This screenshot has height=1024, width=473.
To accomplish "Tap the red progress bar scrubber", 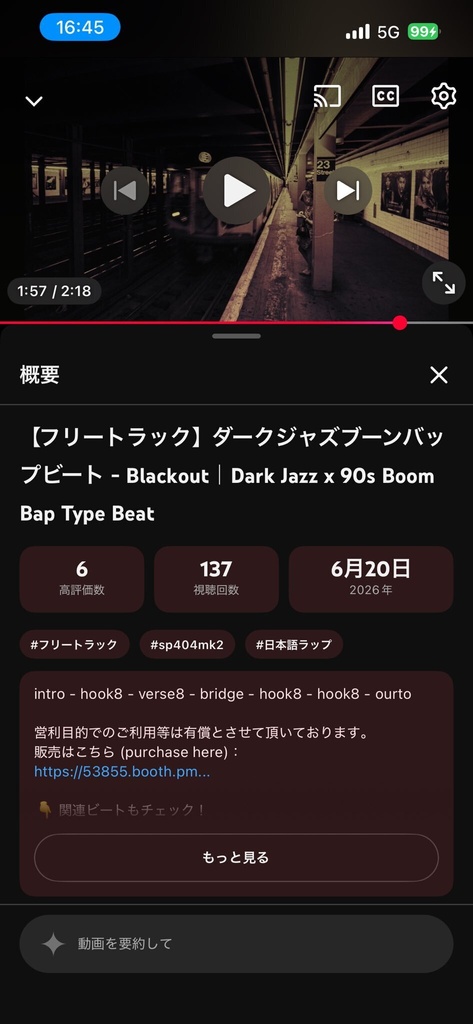I will 400,323.
